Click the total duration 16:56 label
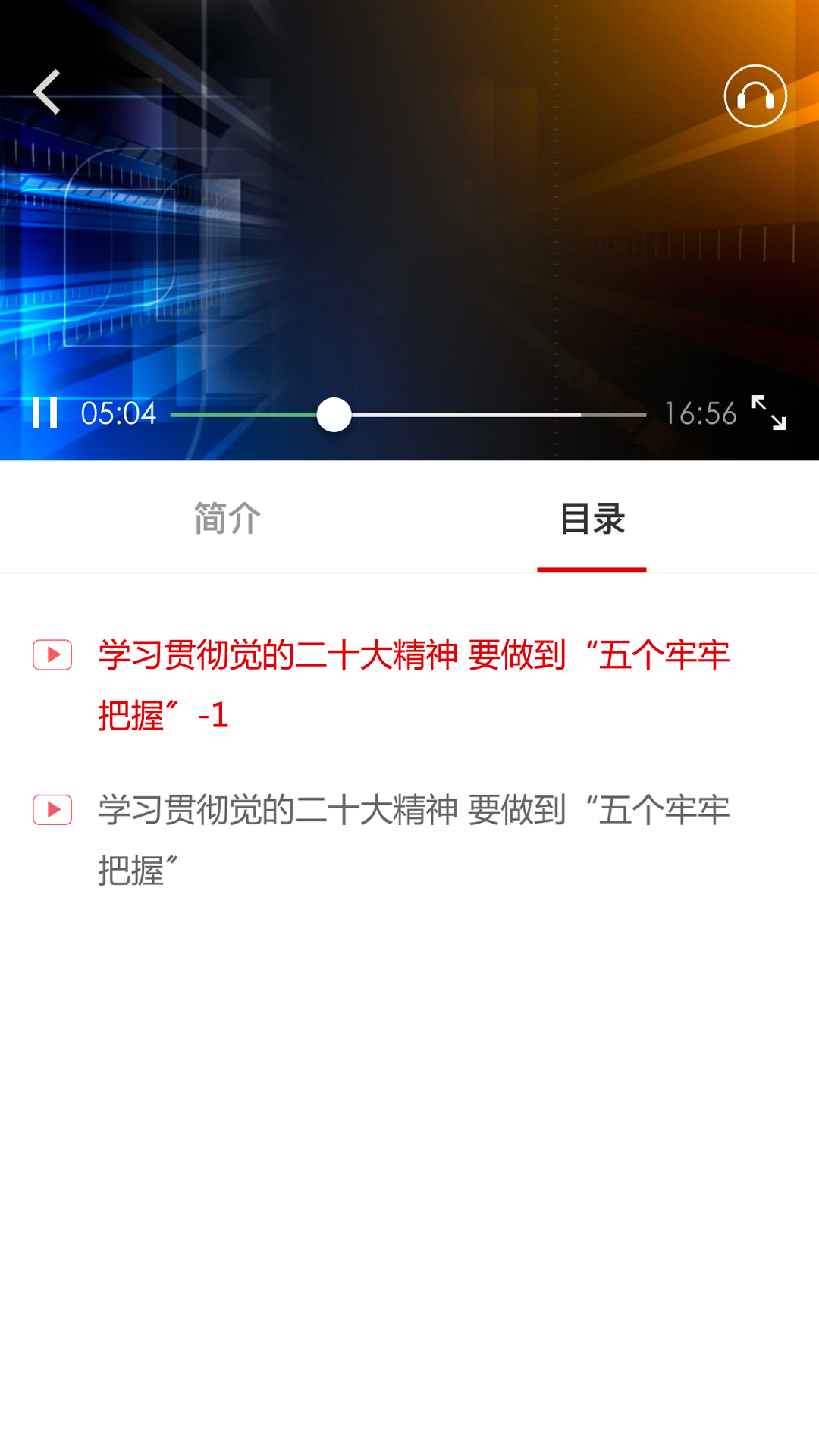819x1456 pixels. point(699,413)
